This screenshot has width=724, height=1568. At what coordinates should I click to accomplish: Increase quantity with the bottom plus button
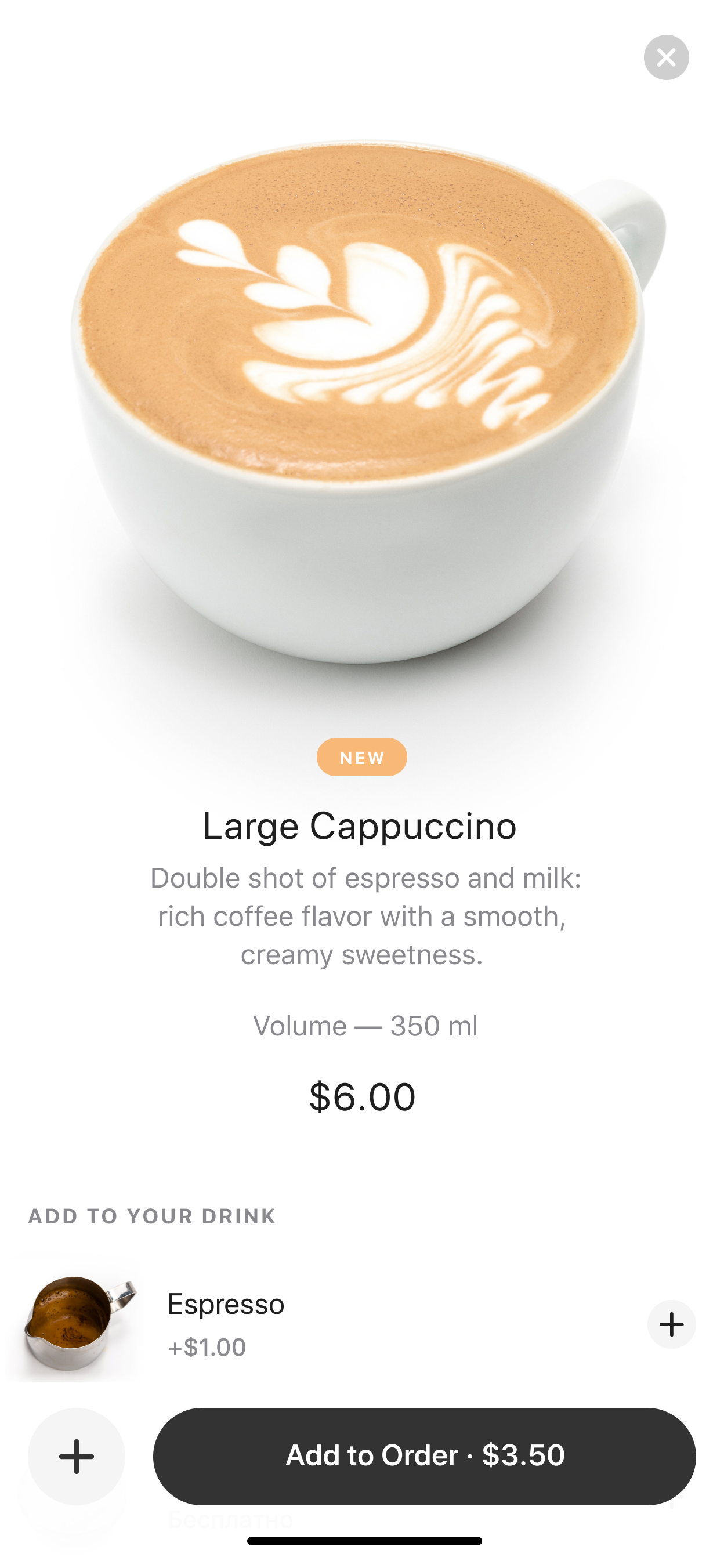(x=77, y=1456)
